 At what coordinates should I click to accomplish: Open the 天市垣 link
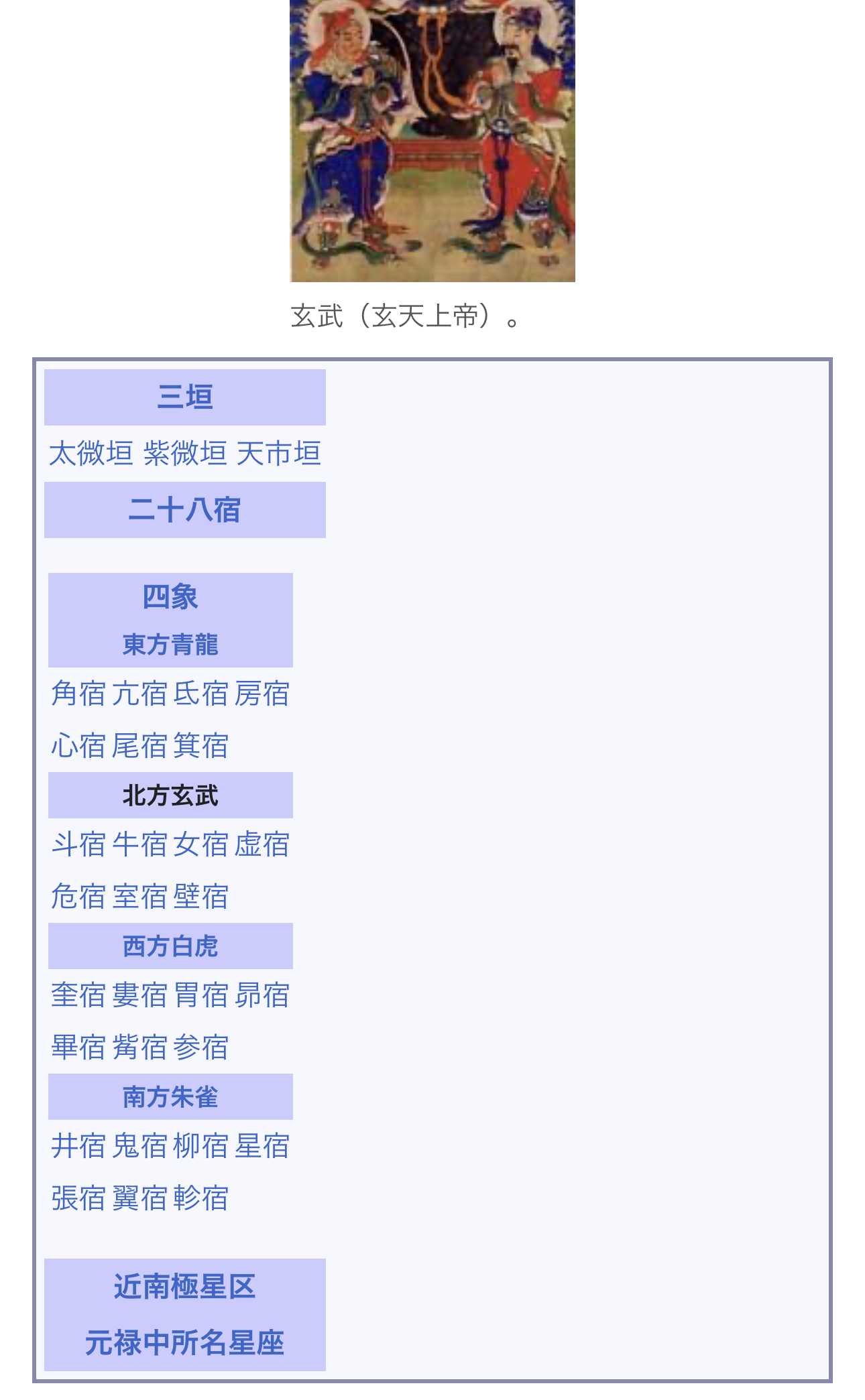tap(279, 454)
